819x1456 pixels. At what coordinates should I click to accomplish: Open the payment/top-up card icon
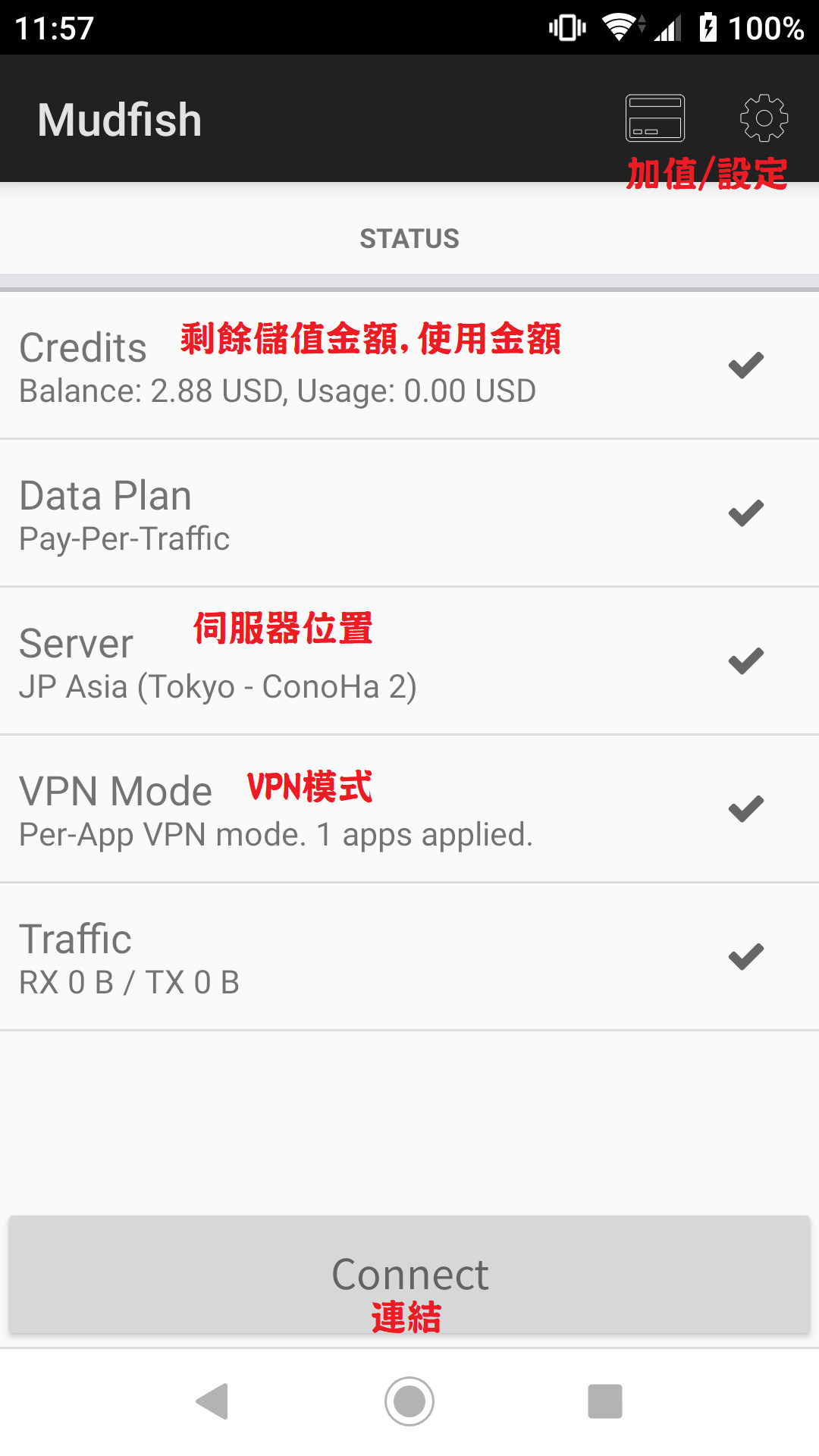(x=655, y=118)
